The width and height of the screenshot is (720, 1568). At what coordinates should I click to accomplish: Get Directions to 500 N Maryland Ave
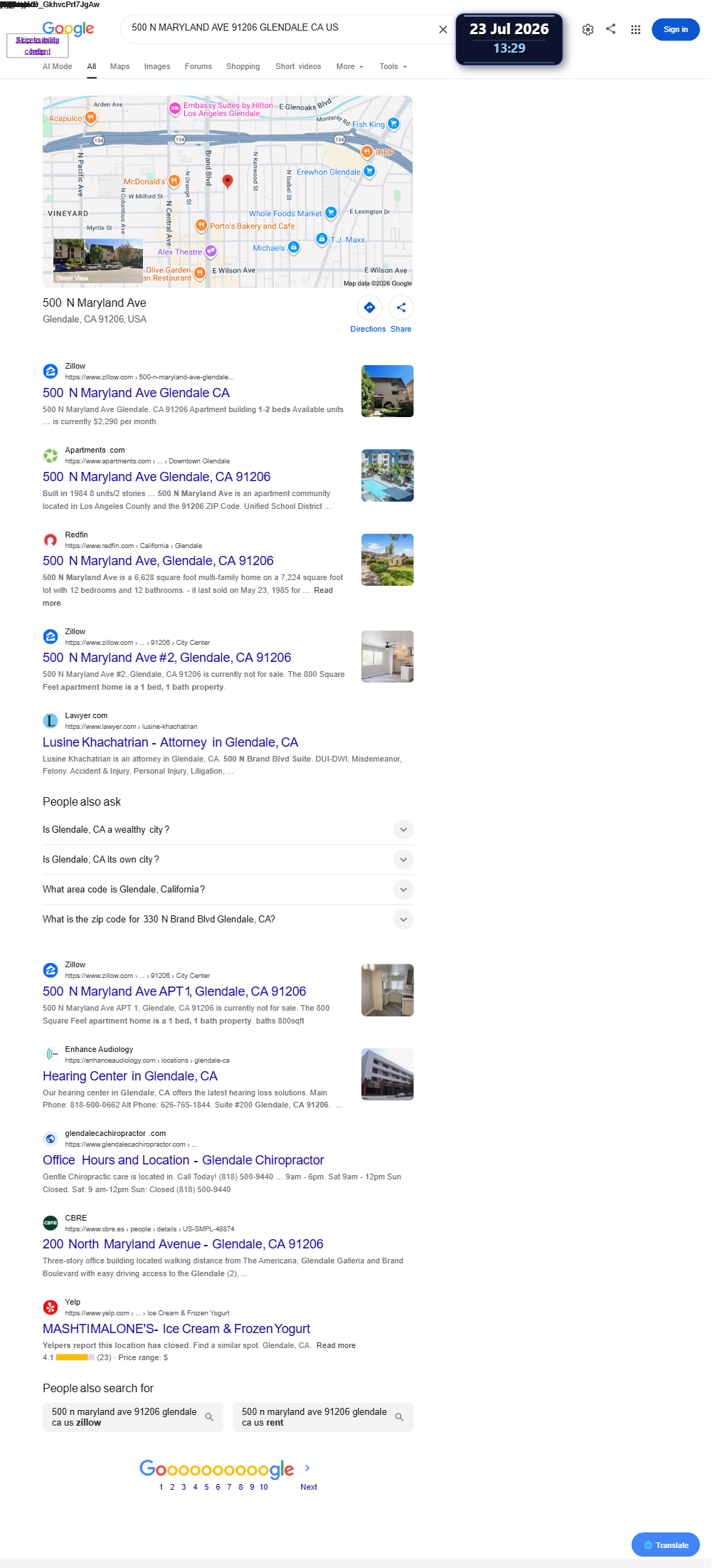coord(369,314)
